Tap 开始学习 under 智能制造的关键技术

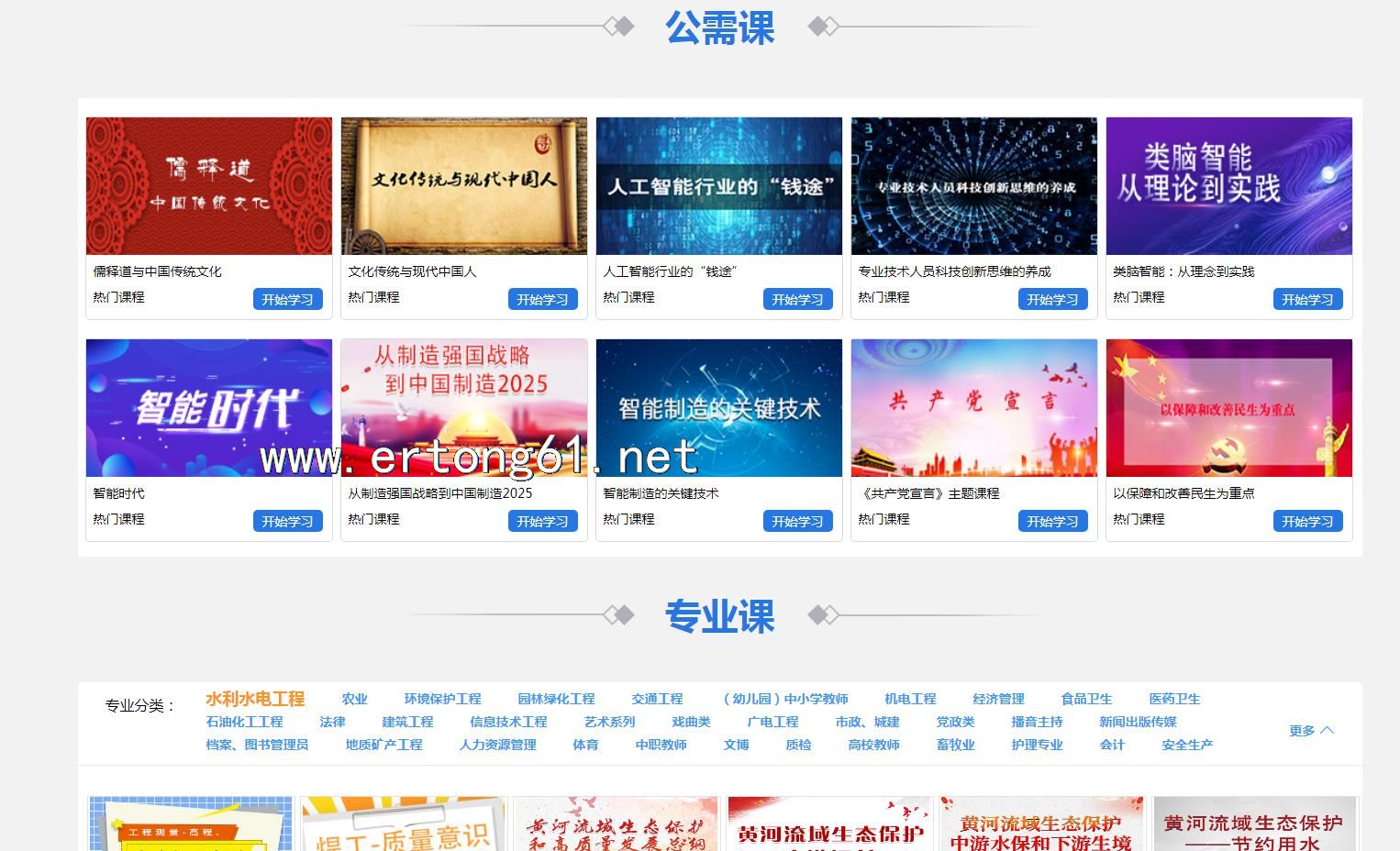click(797, 521)
